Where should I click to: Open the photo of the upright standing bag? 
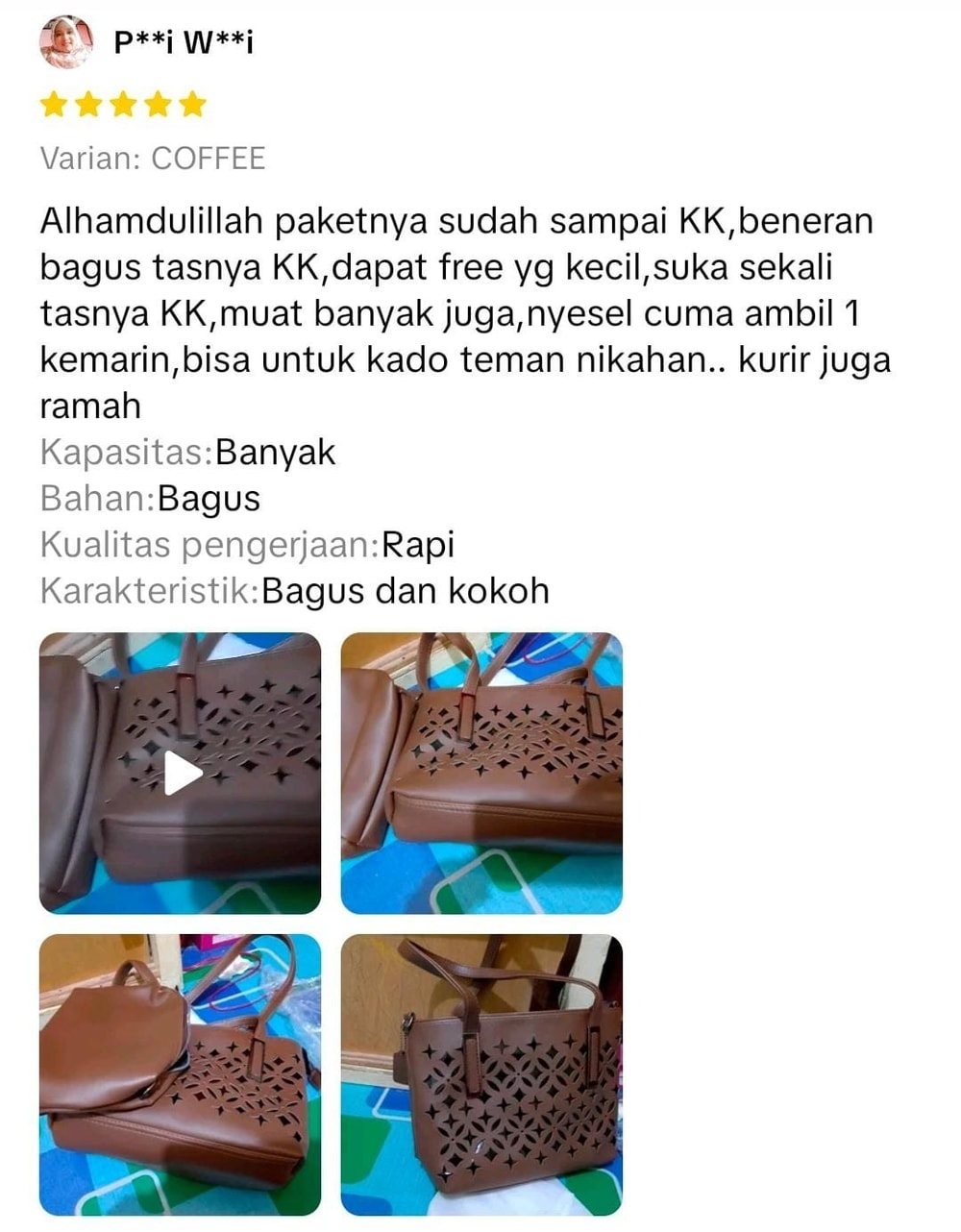coord(481,1074)
